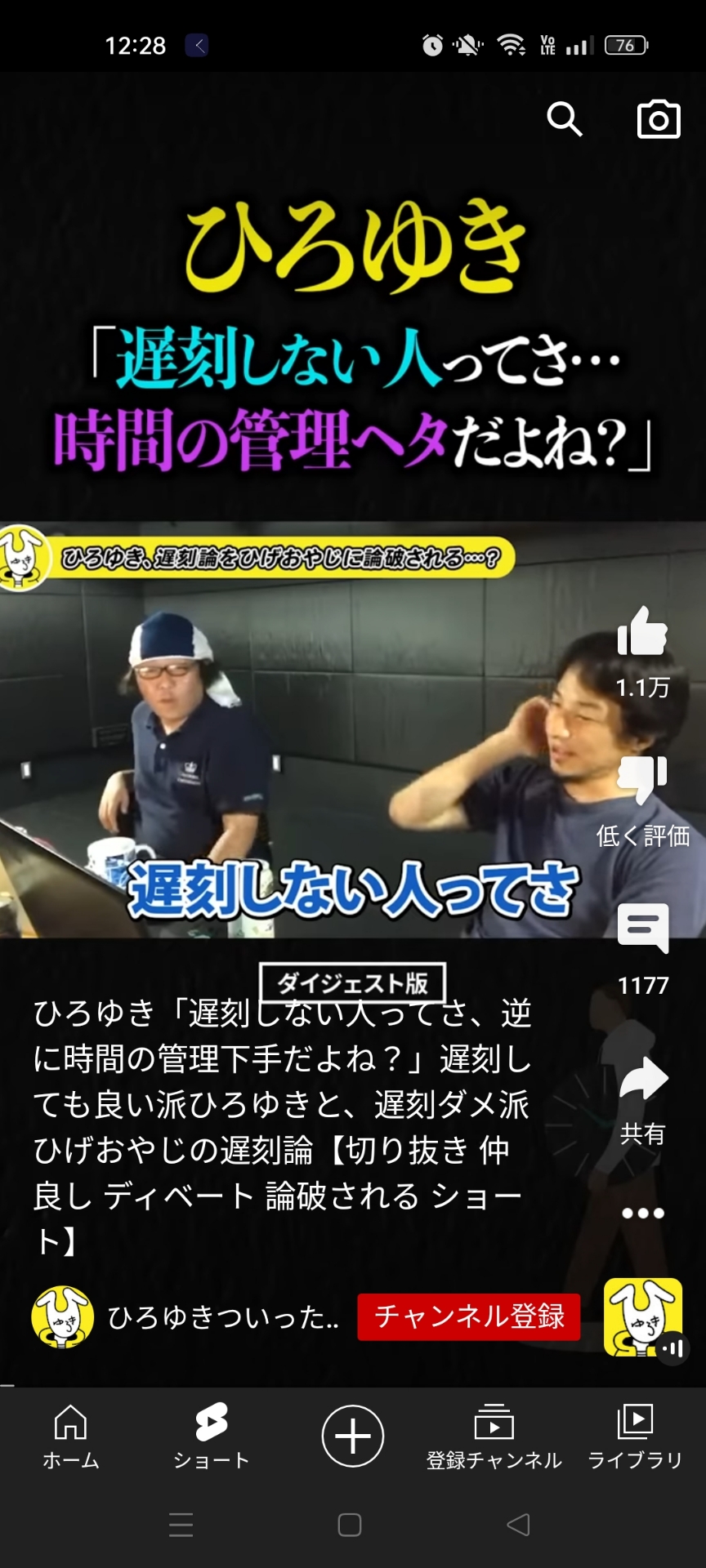Open the three-dot more options menu
This screenshot has width=706, height=1568.
pyautogui.click(x=643, y=1213)
